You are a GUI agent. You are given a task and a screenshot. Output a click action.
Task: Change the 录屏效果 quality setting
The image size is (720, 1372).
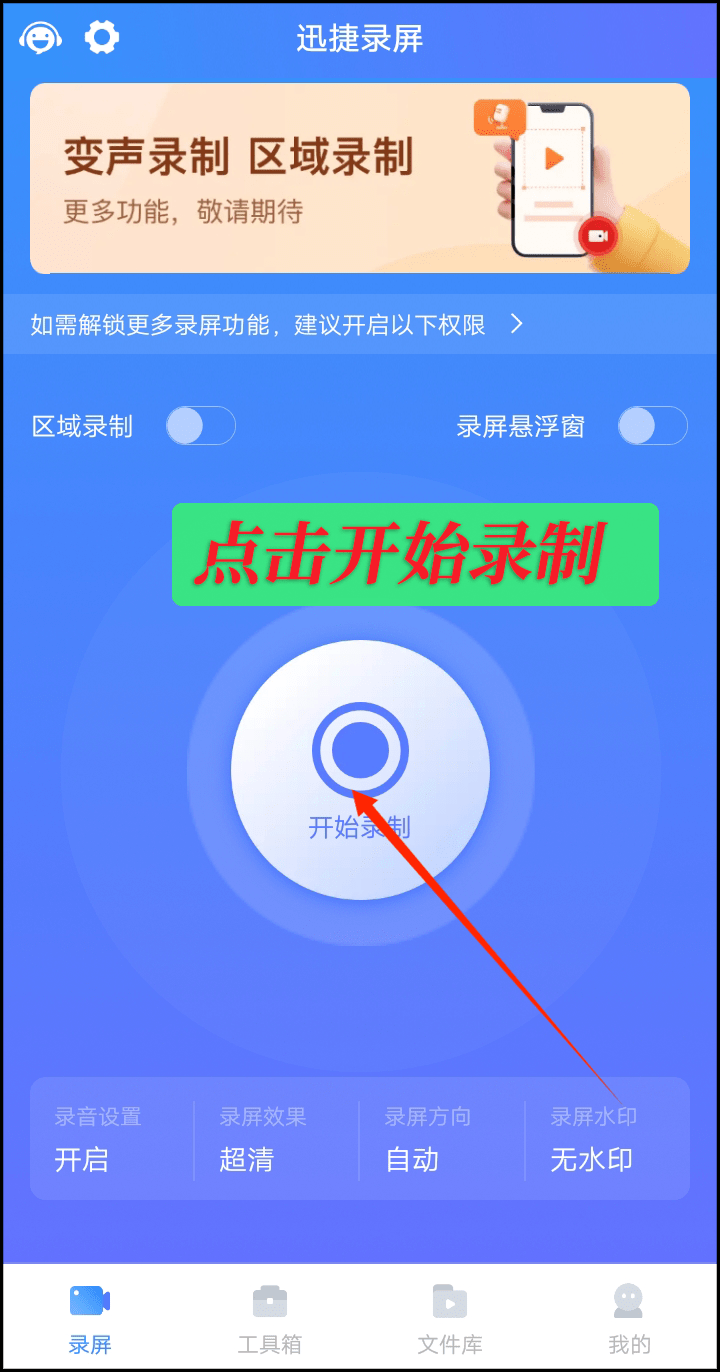[275, 1139]
